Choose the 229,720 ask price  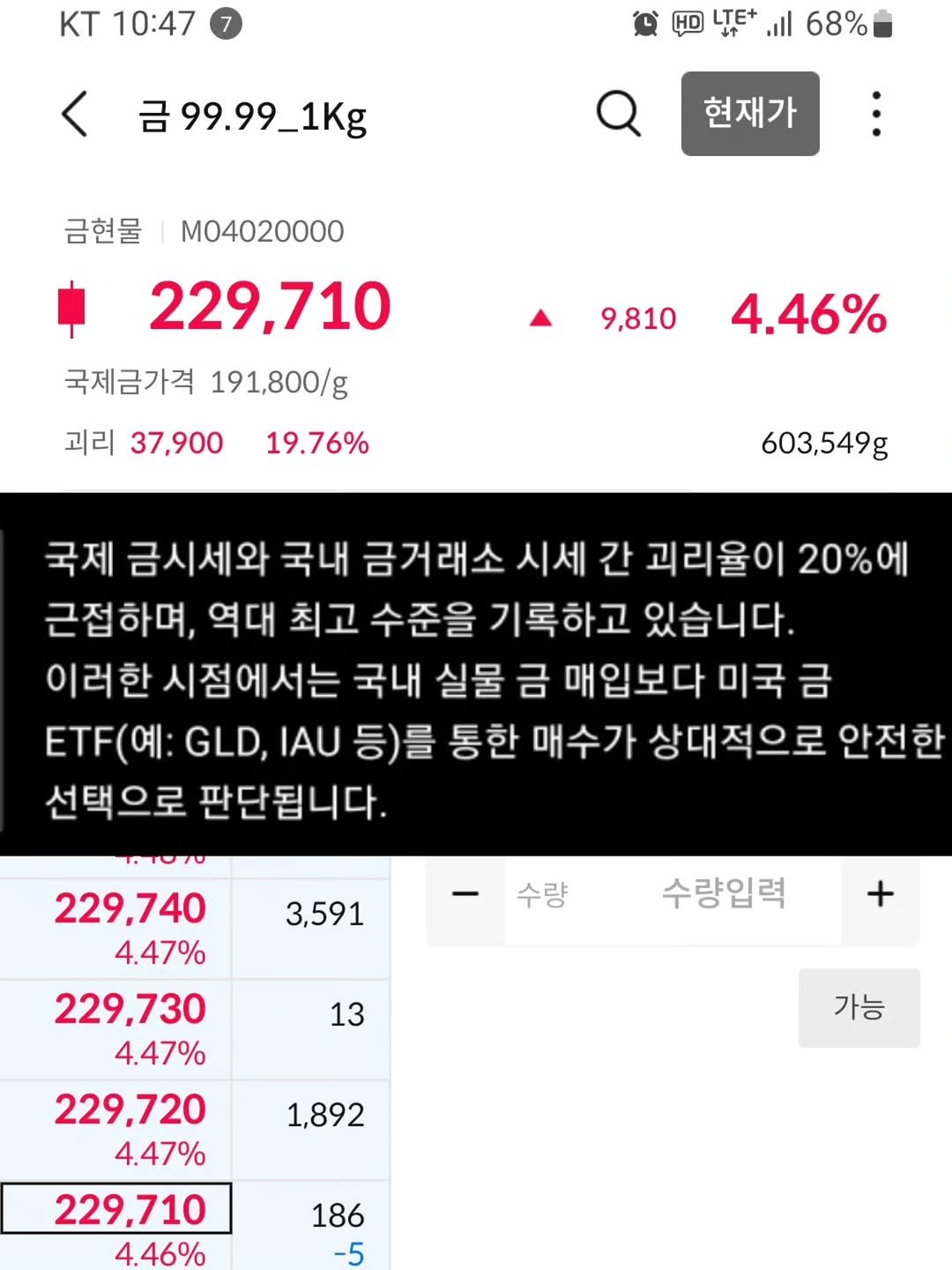point(130,1111)
